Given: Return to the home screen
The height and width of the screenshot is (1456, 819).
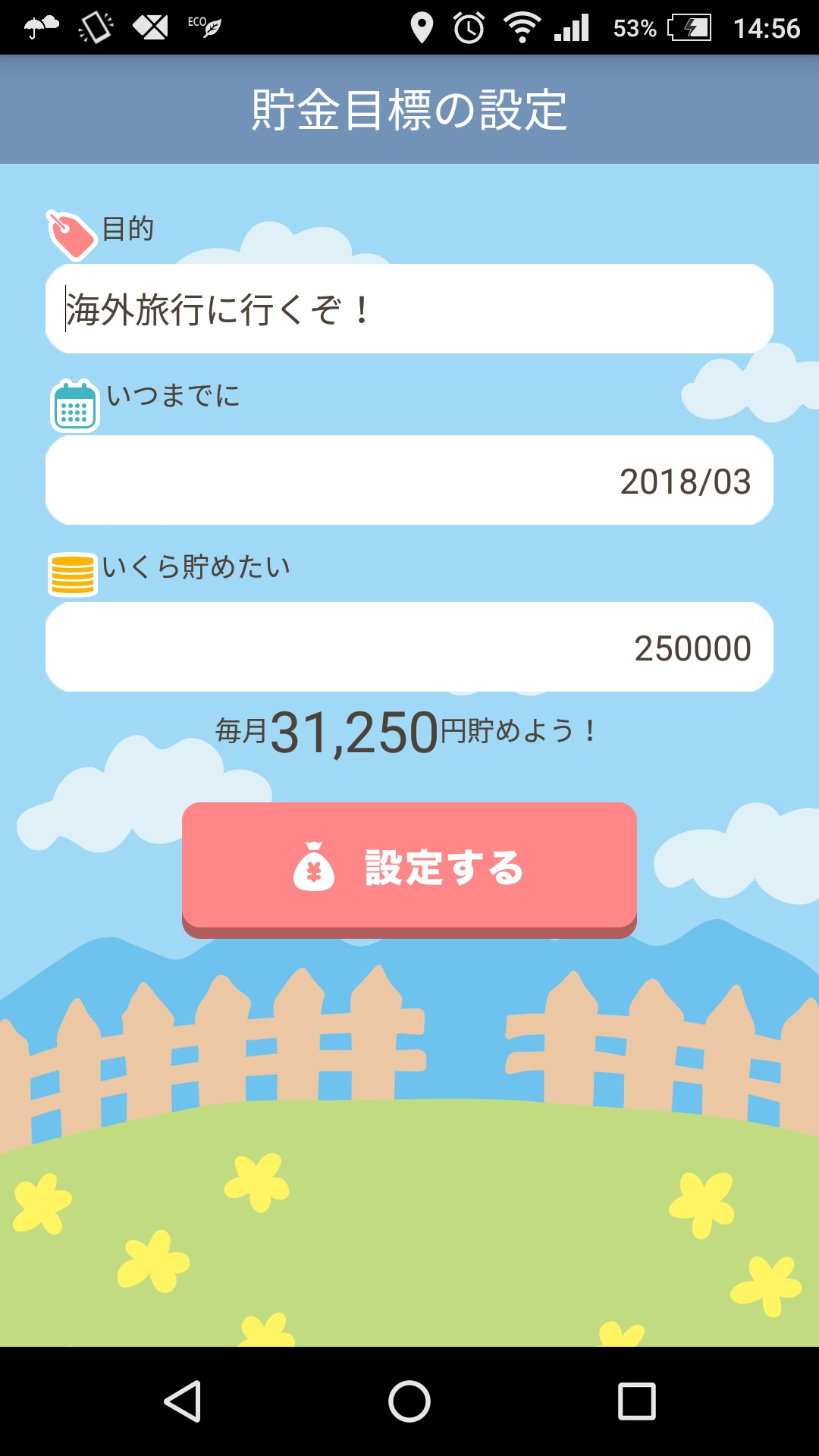Looking at the screenshot, I should (409, 1401).
